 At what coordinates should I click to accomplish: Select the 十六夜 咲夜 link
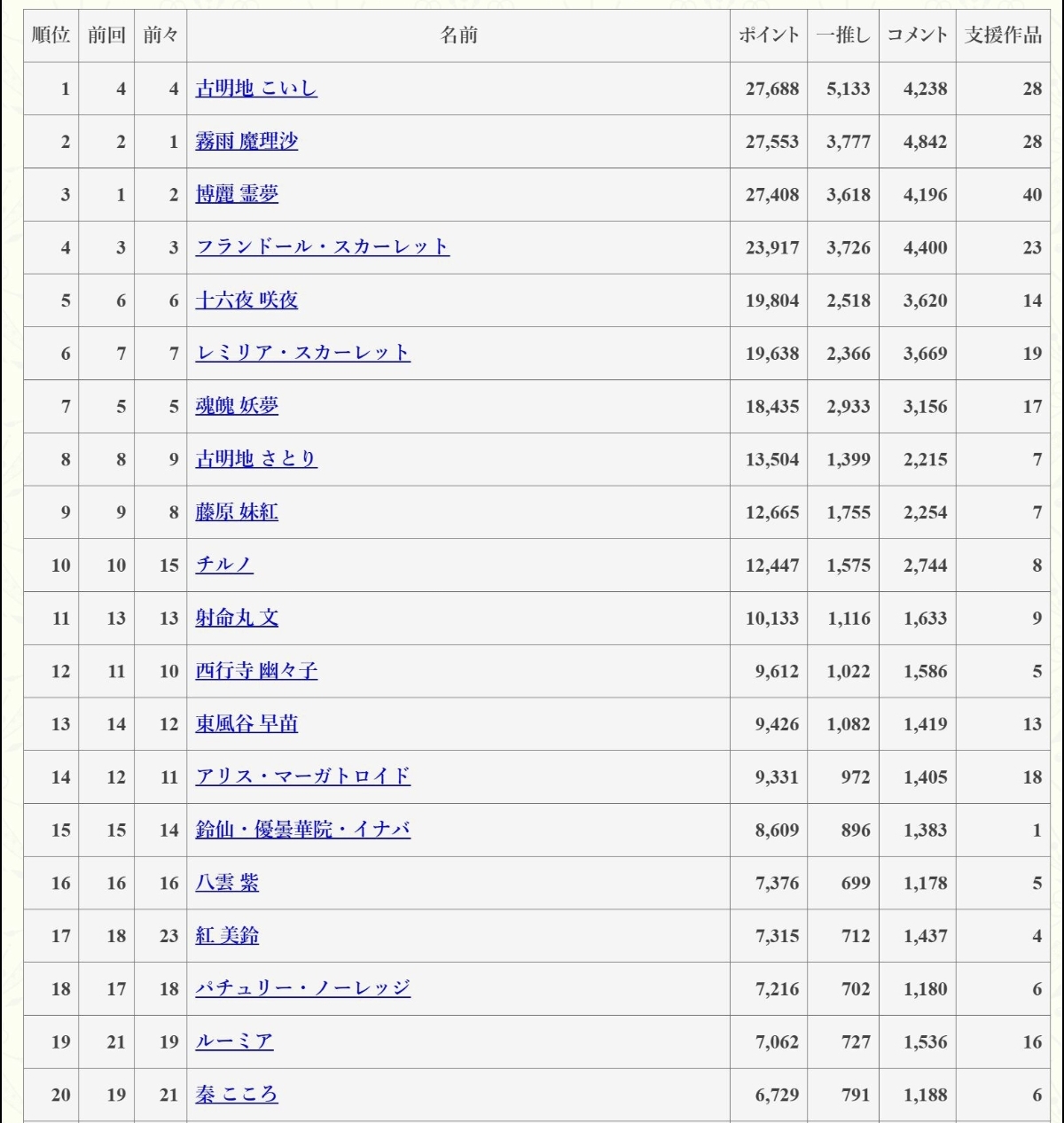[x=246, y=300]
